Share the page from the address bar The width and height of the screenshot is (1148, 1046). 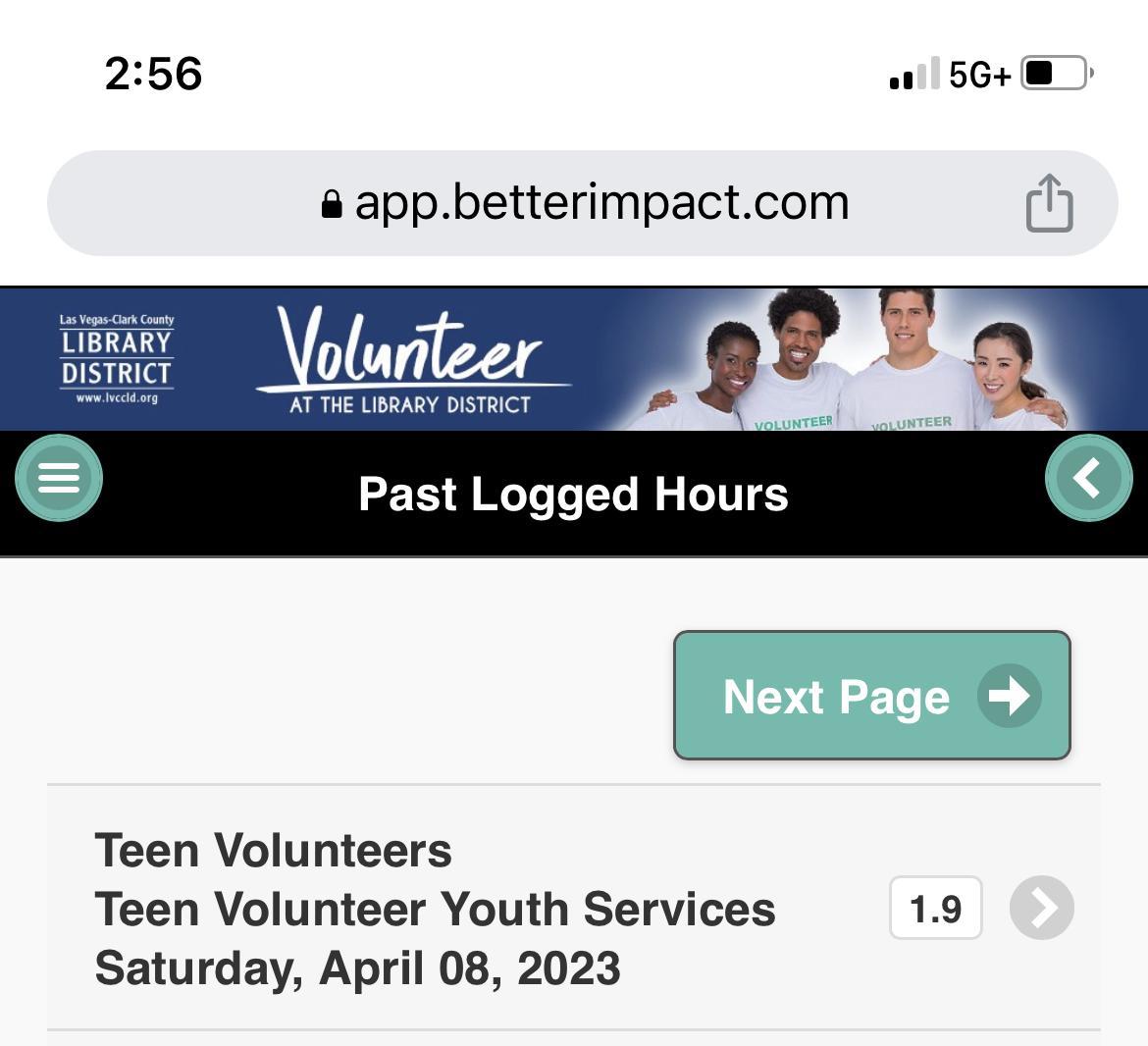(1049, 203)
